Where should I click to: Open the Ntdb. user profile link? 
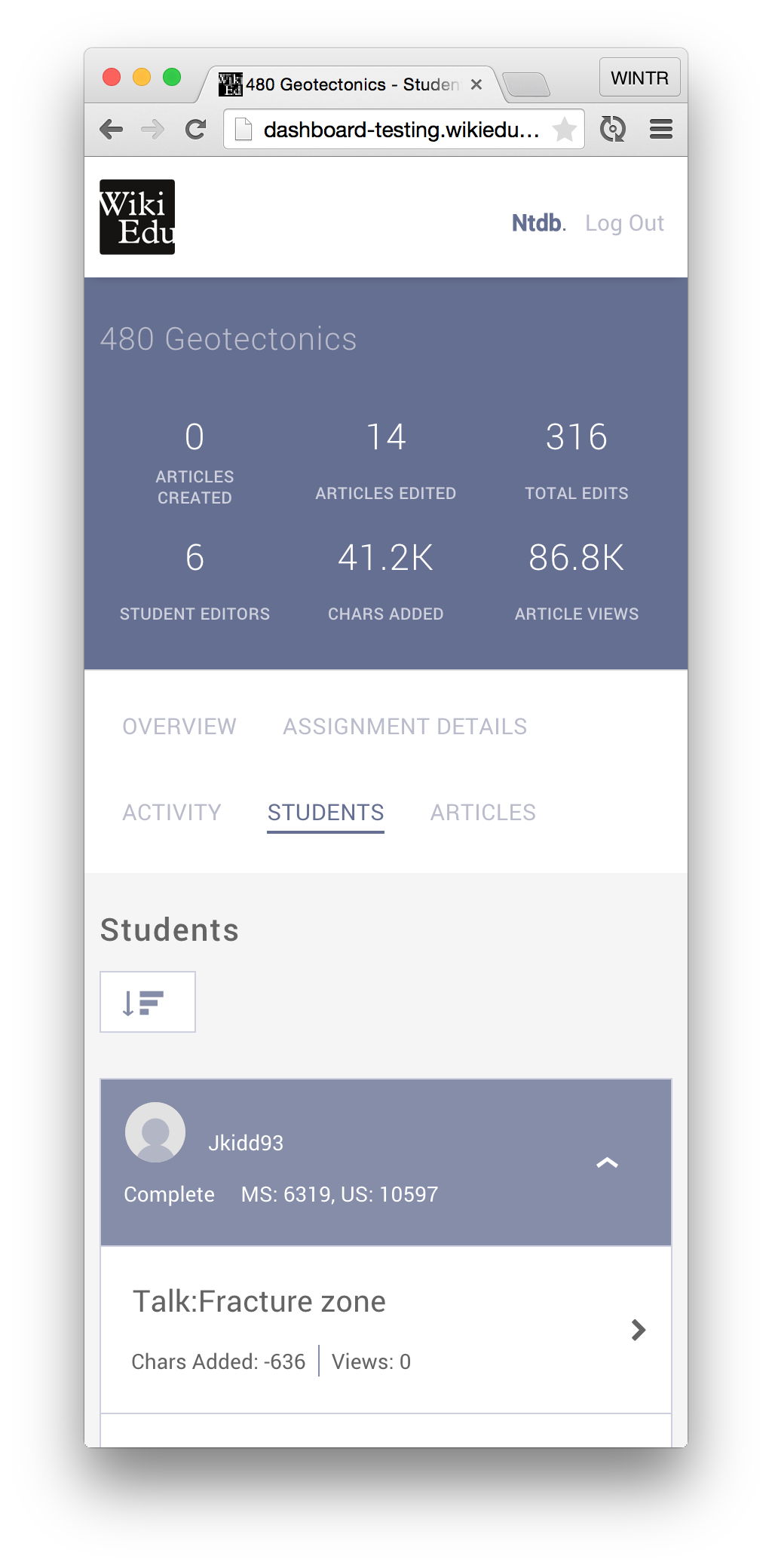pyautogui.click(x=538, y=223)
